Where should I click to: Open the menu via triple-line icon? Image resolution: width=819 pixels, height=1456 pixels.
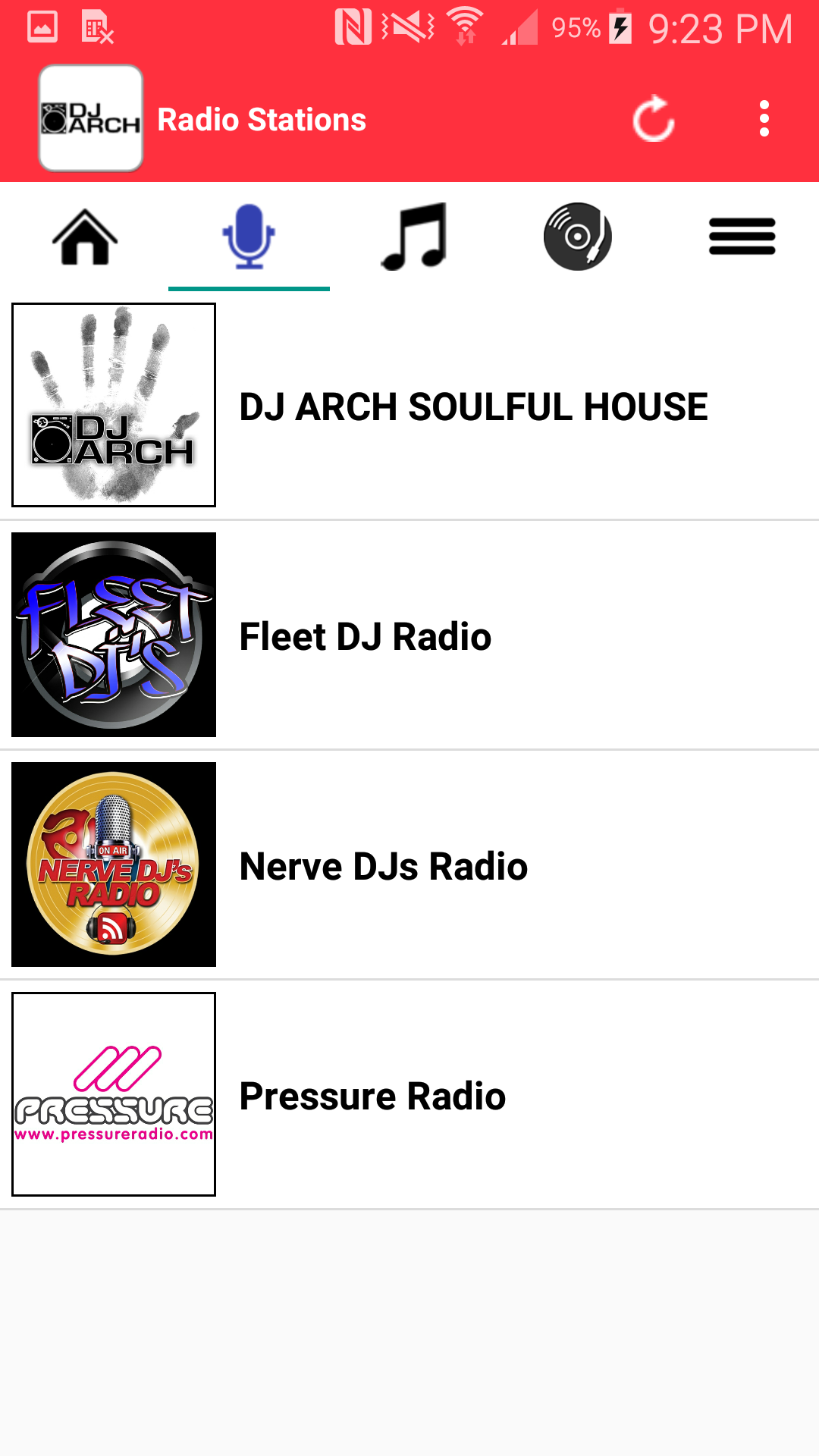[742, 235]
